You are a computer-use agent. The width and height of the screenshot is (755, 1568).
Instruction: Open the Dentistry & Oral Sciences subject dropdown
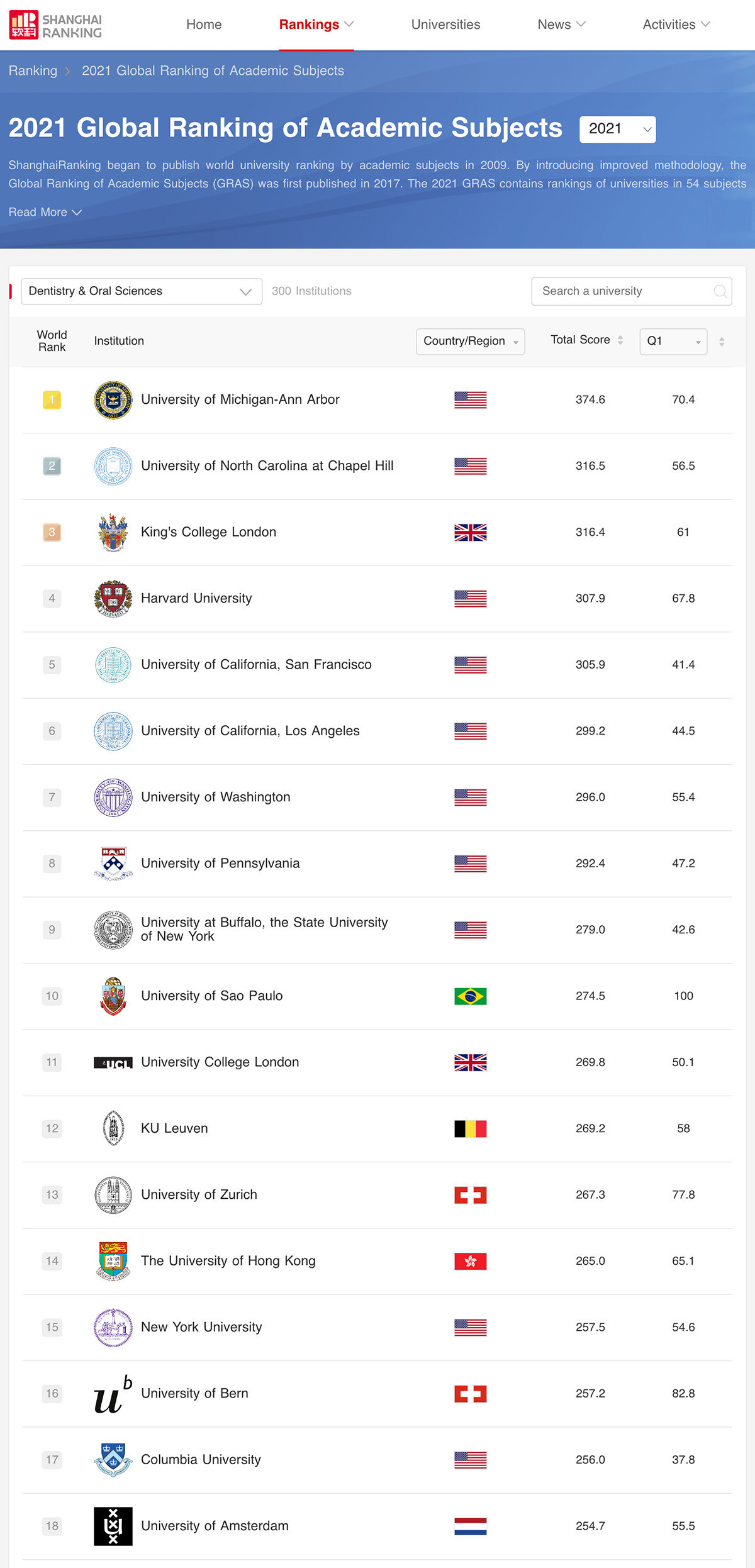pos(142,291)
